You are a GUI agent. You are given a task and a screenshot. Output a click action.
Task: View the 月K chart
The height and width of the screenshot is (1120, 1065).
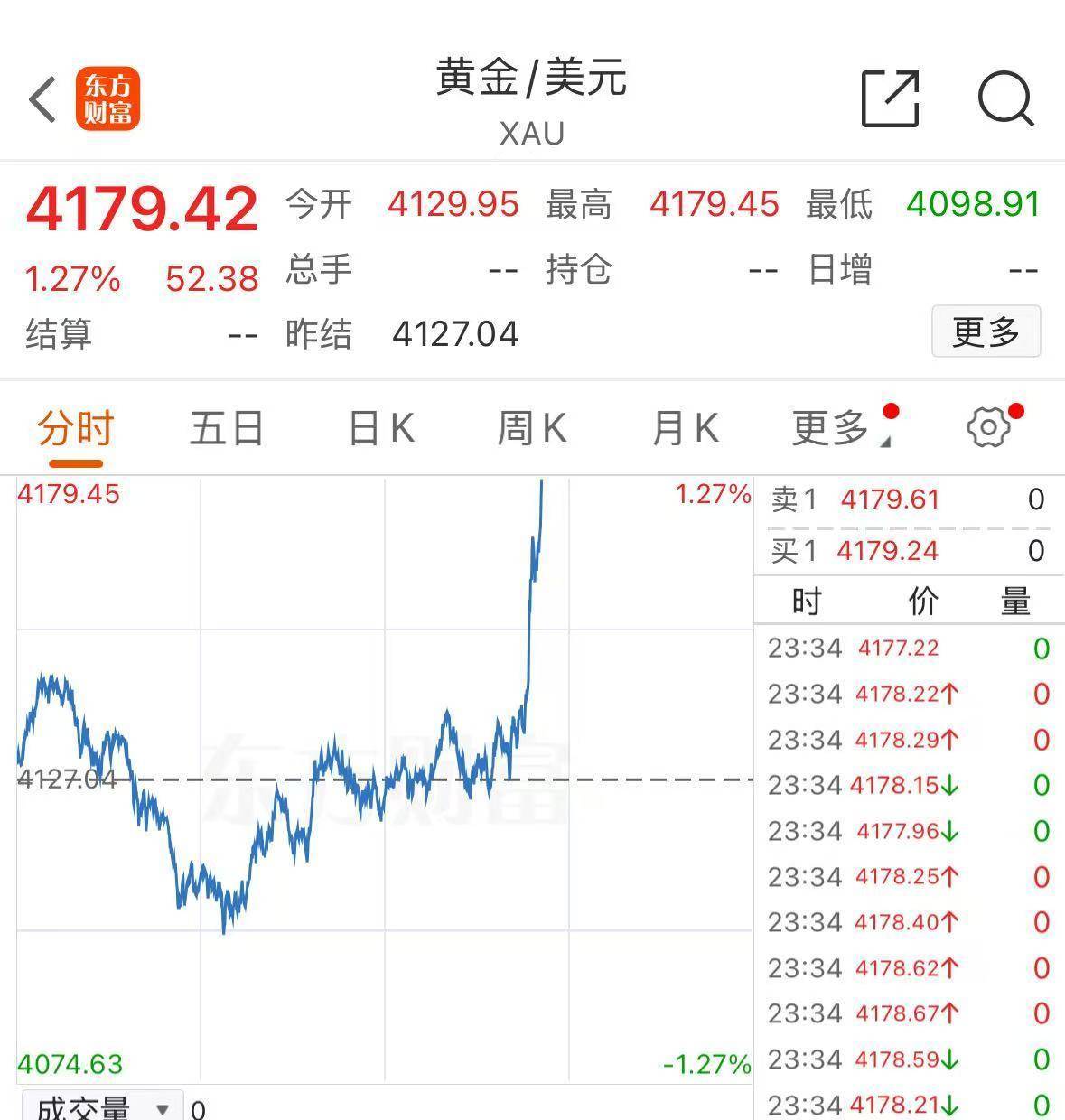685,428
